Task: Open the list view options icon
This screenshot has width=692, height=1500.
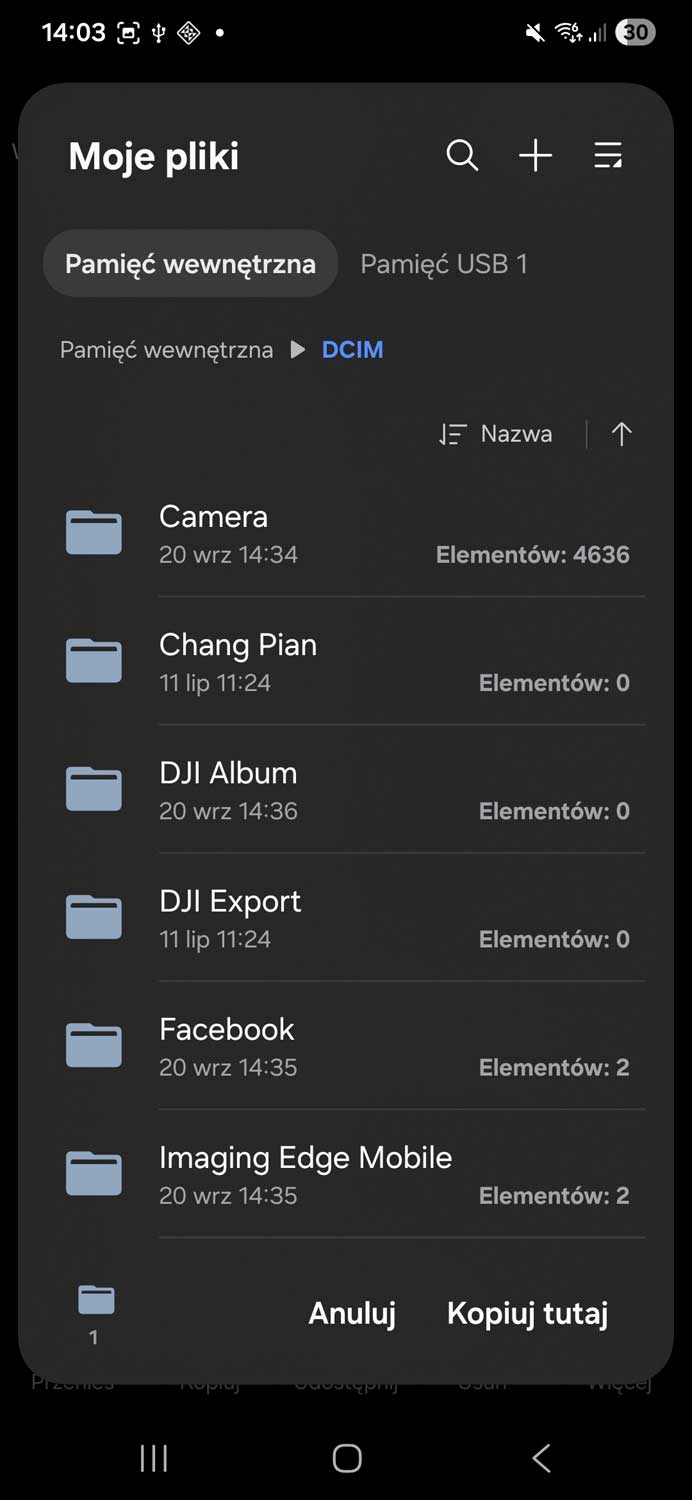Action: point(608,156)
